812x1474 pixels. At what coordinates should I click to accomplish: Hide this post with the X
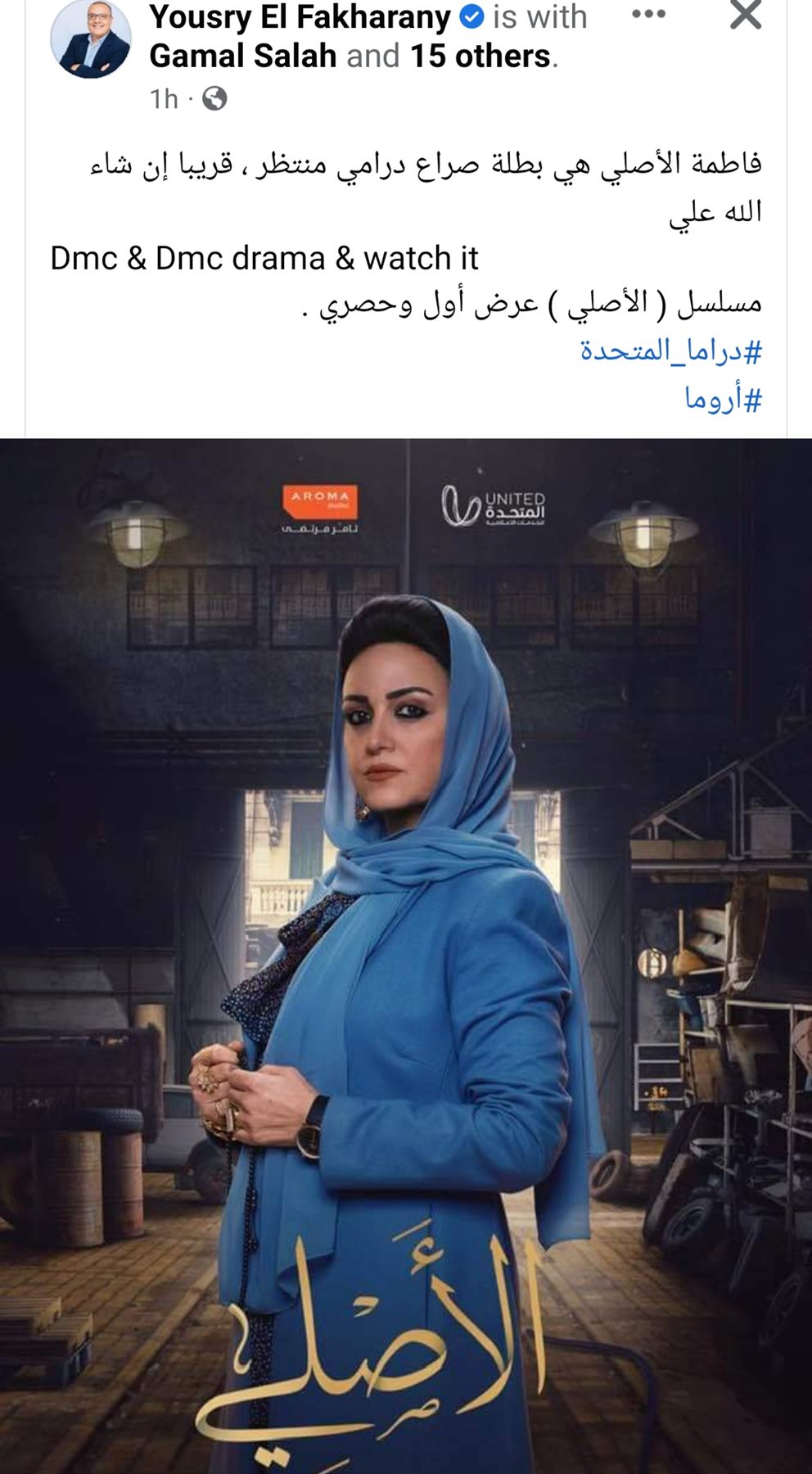[745, 15]
